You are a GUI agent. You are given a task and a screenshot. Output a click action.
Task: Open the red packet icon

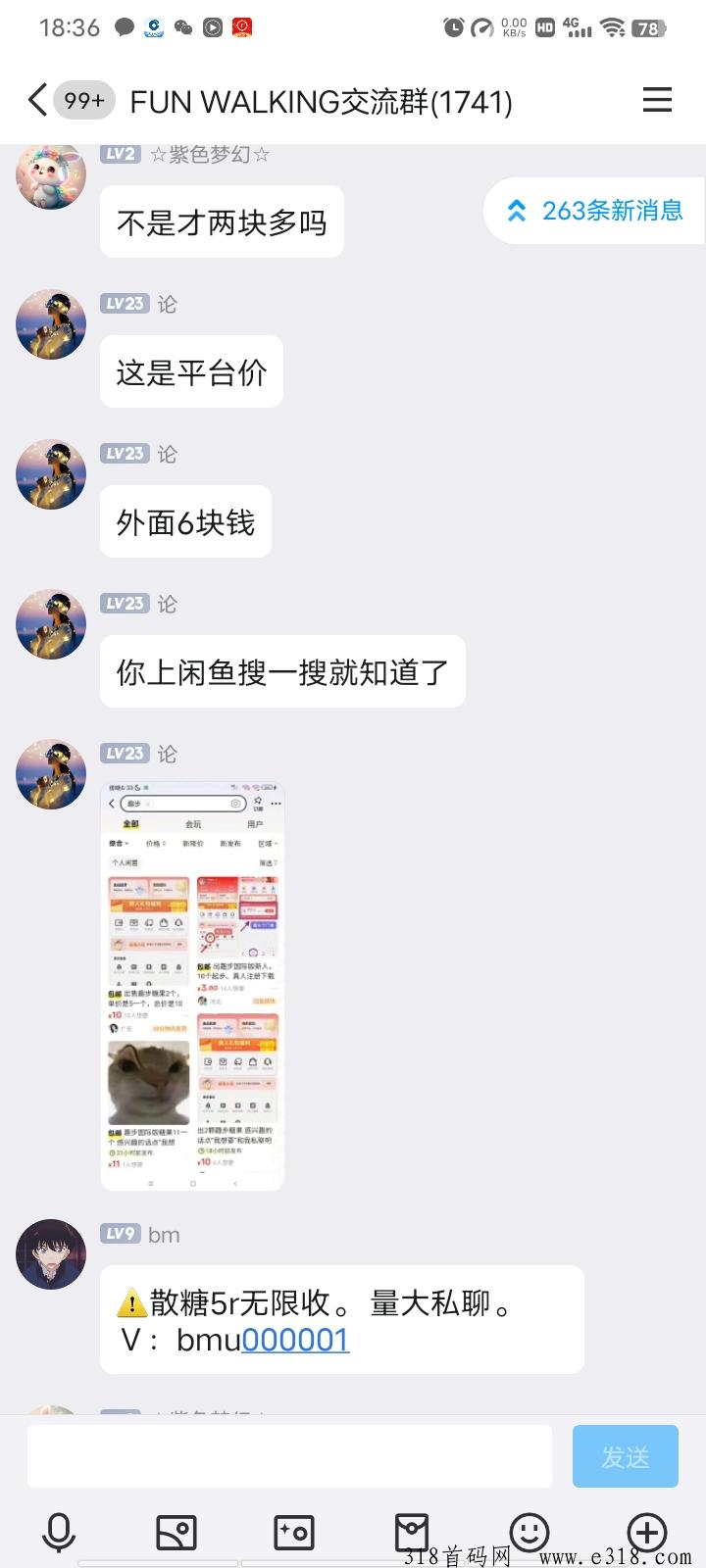pyautogui.click(x=412, y=1532)
